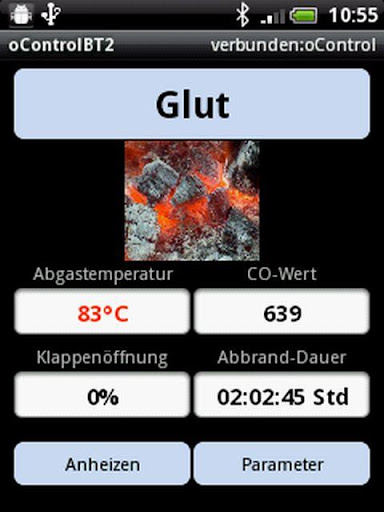Open the Parameter settings
Viewport: 384px width, 512px height.
pyautogui.click(x=282, y=464)
